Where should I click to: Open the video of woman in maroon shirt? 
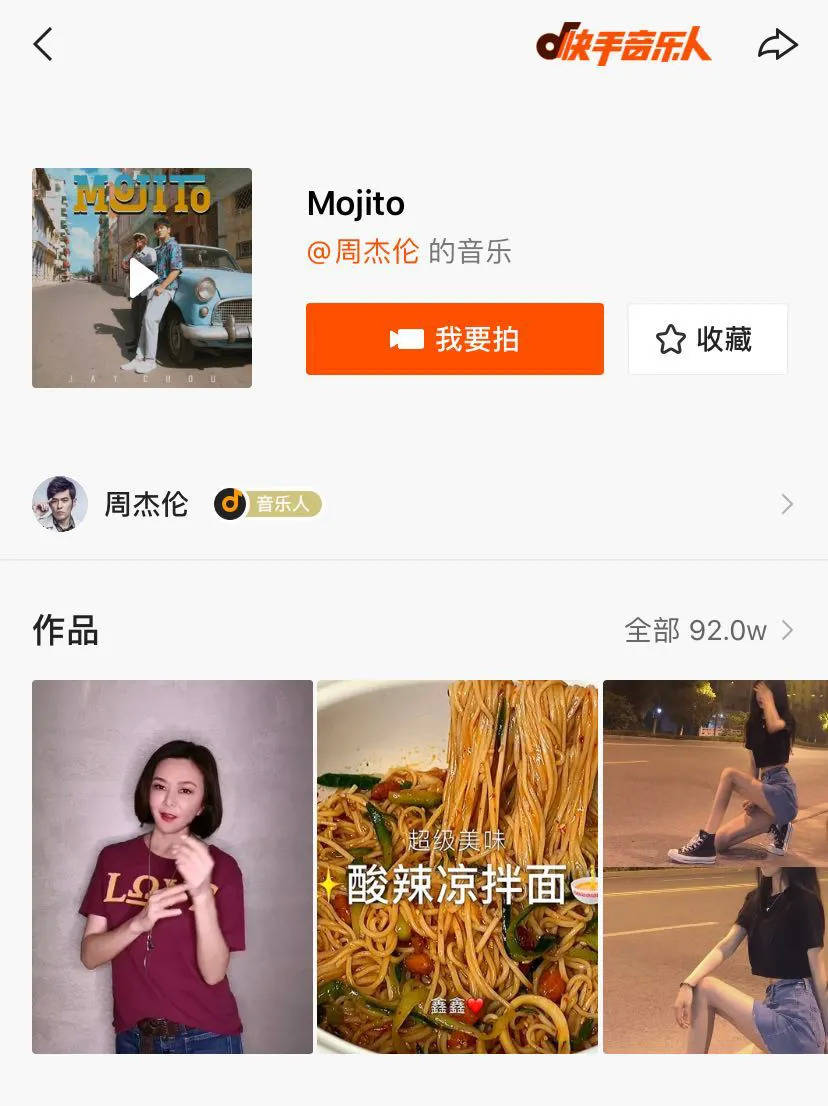click(x=172, y=866)
